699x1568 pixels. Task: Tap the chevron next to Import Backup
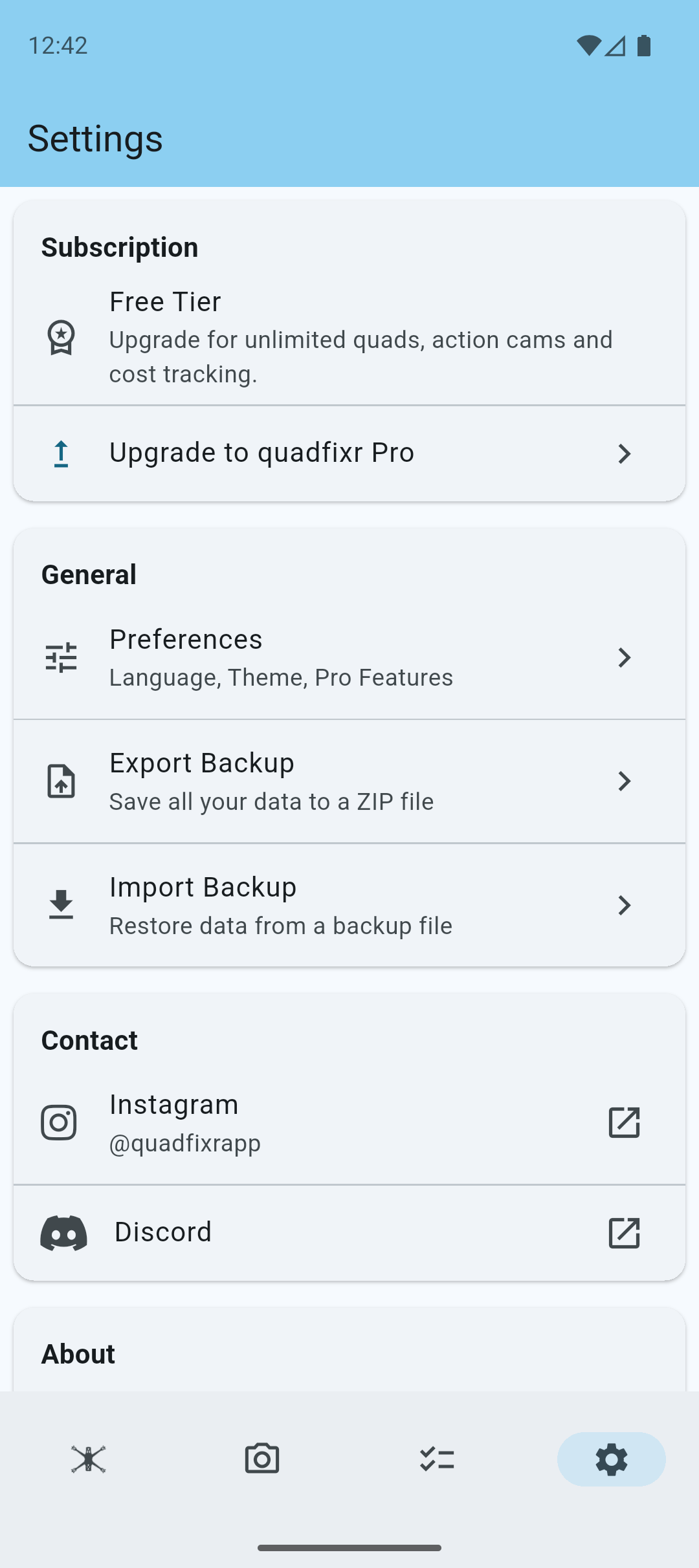(624, 904)
